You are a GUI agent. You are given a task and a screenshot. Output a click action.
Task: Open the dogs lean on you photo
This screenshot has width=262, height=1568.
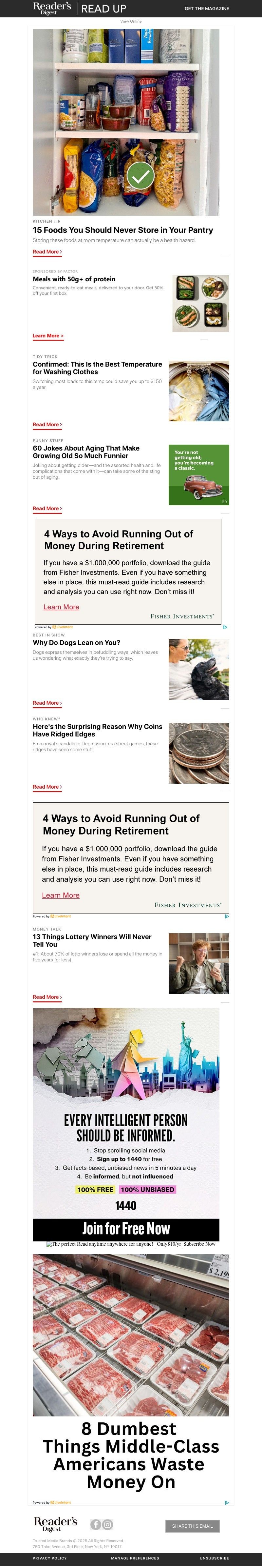198,669
